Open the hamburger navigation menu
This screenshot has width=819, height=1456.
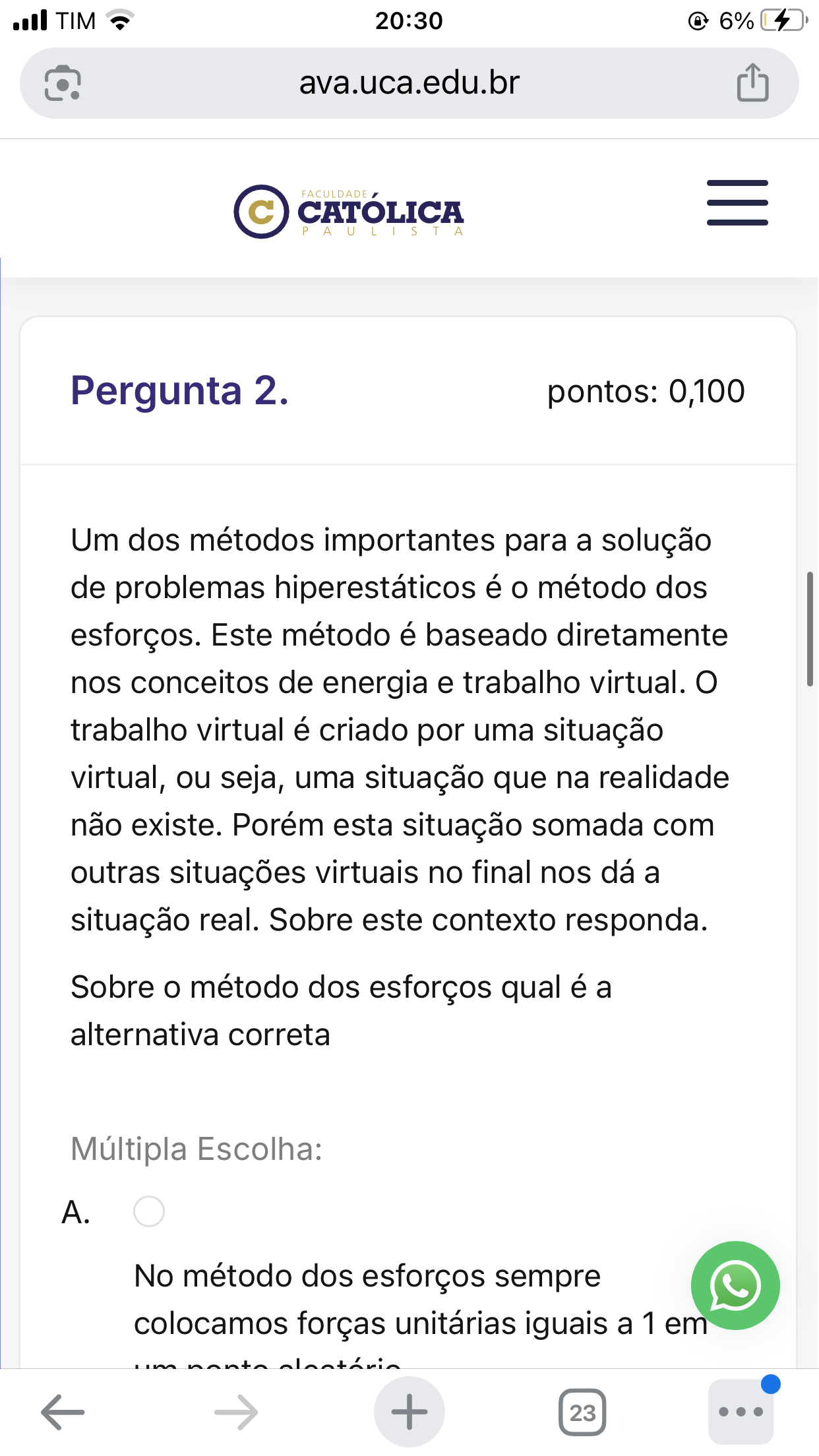tap(737, 202)
